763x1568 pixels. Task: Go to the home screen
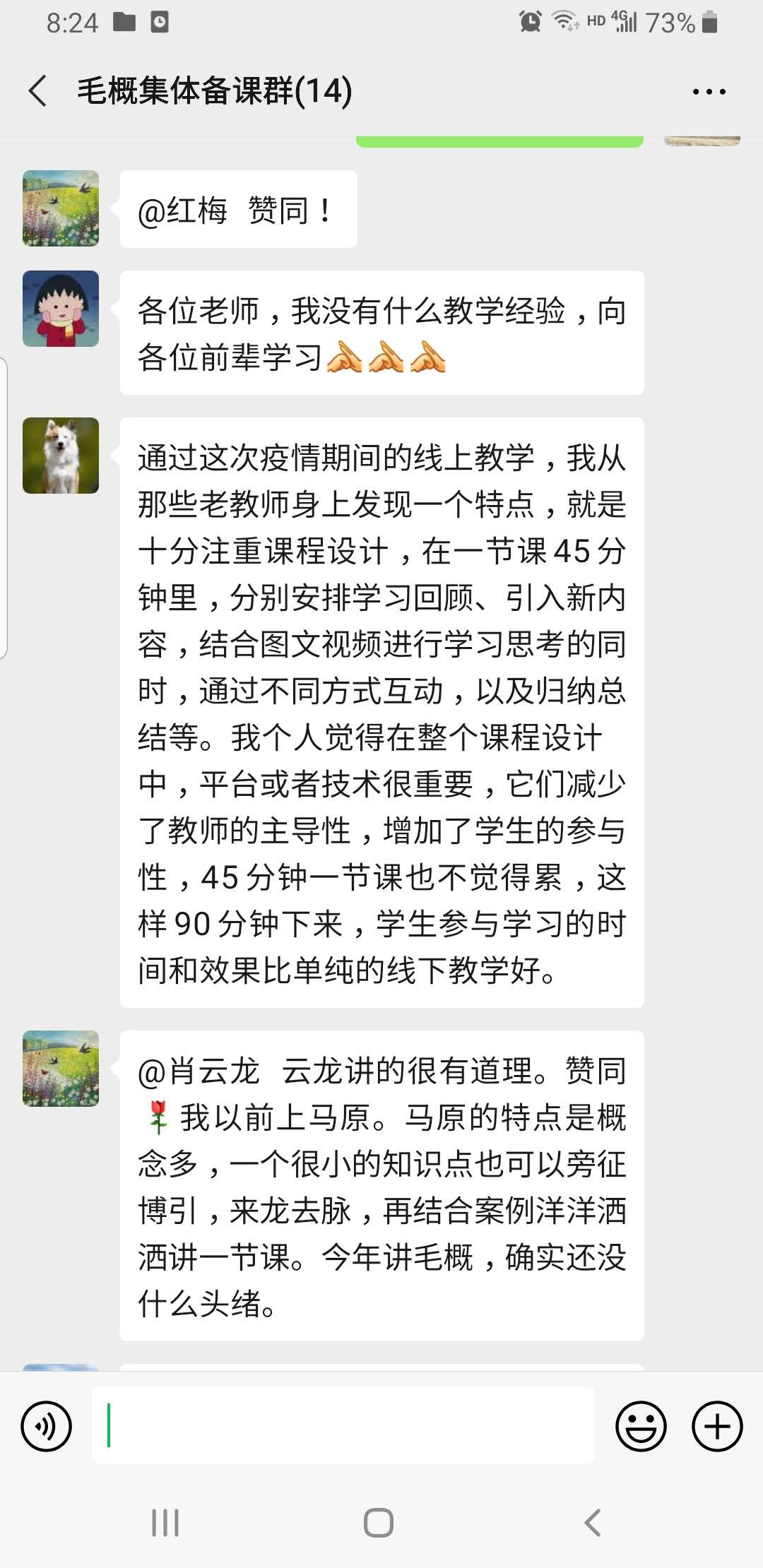pyautogui.click(x=379, y=1523)
